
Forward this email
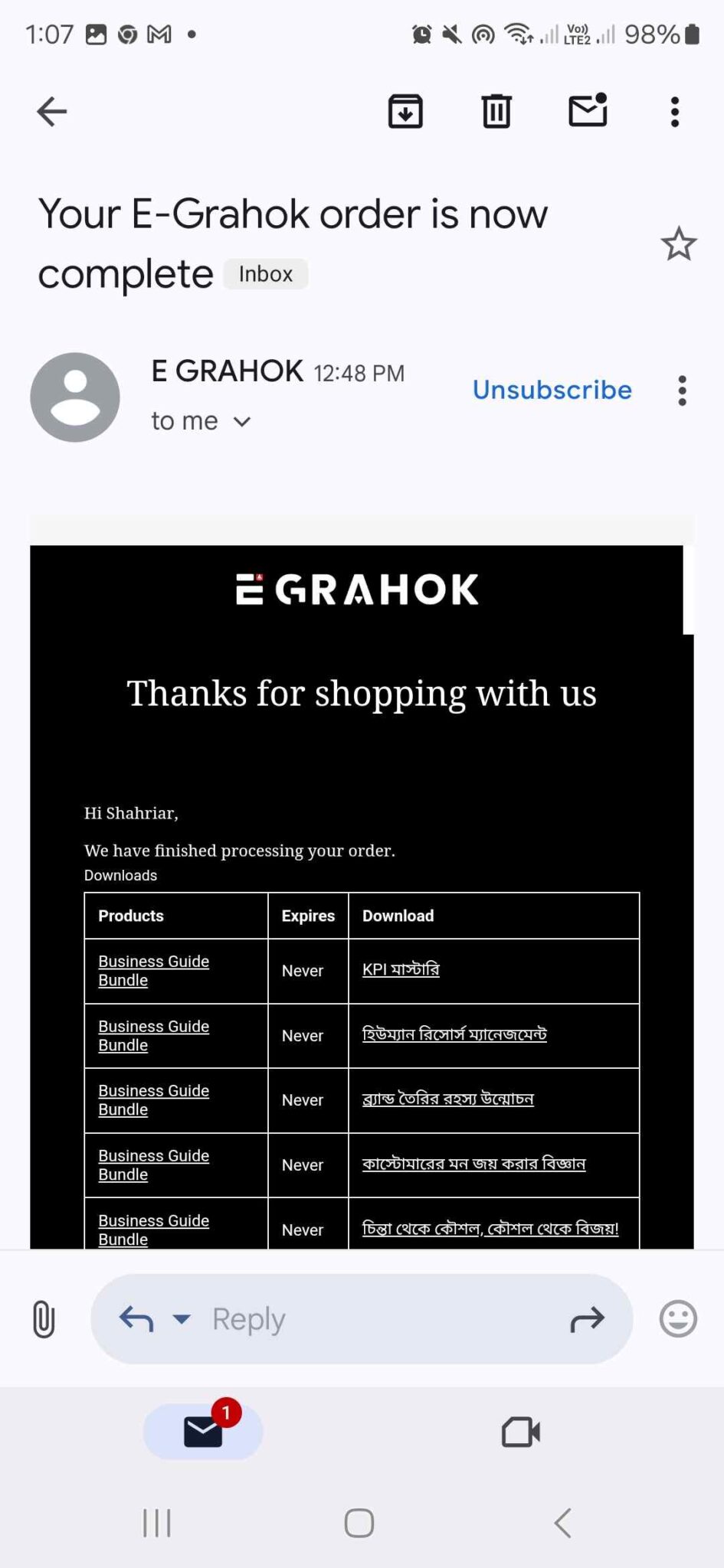point(587,1319)
